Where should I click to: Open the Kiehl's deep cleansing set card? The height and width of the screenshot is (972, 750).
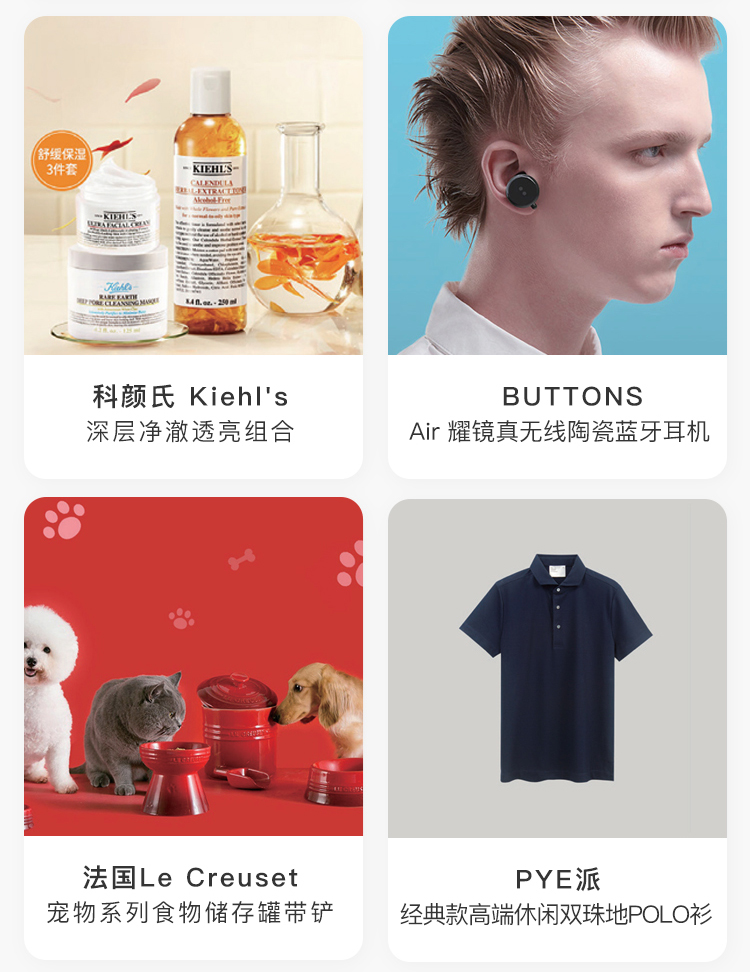click(193, 245)
